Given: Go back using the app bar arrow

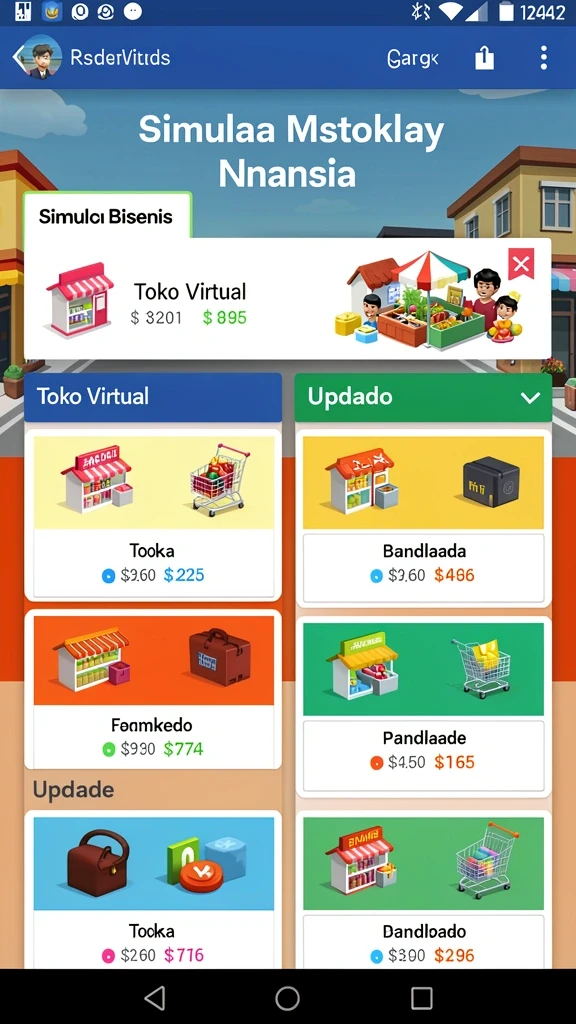Looking at the screenshot, I should (x=18, y=57).
